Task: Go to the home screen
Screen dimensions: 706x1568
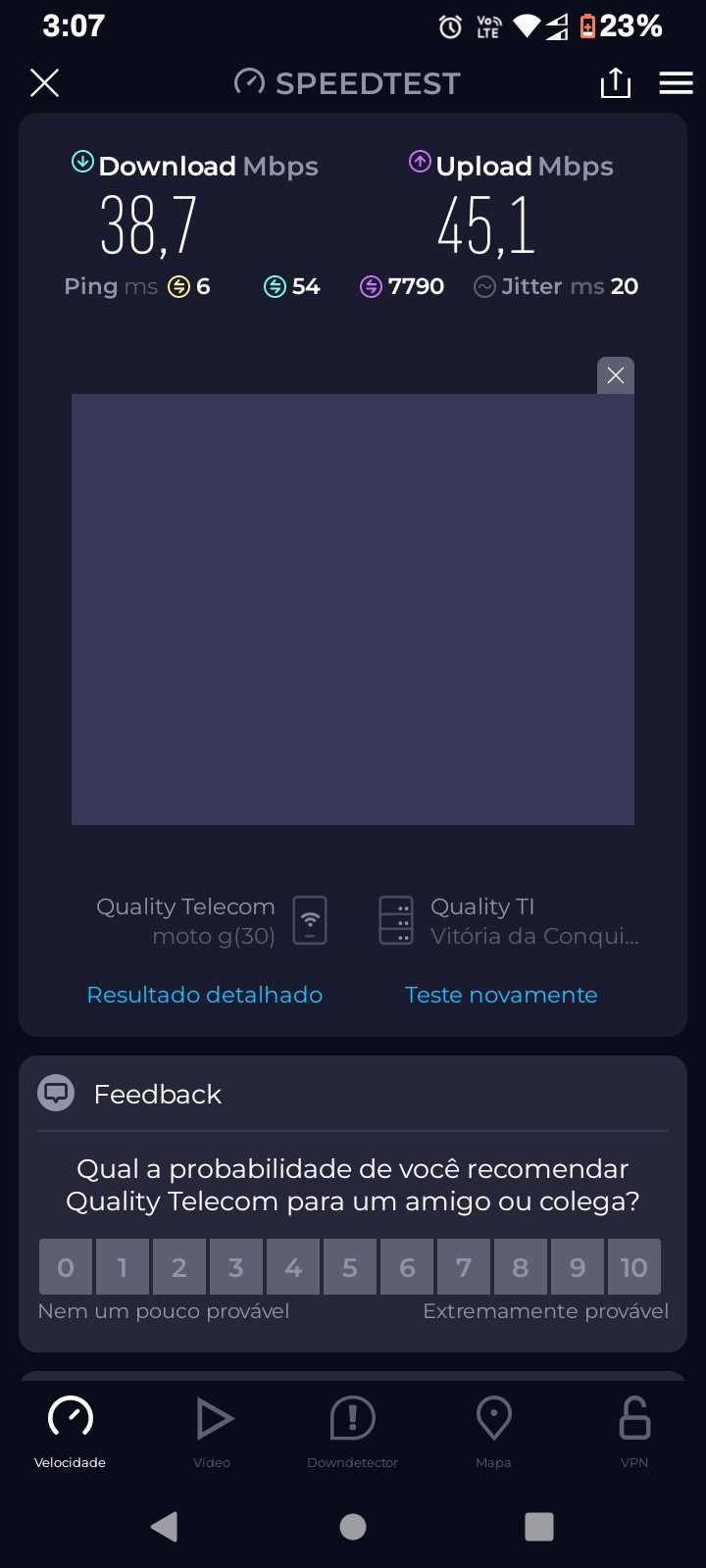Action: click(353, 1526)
